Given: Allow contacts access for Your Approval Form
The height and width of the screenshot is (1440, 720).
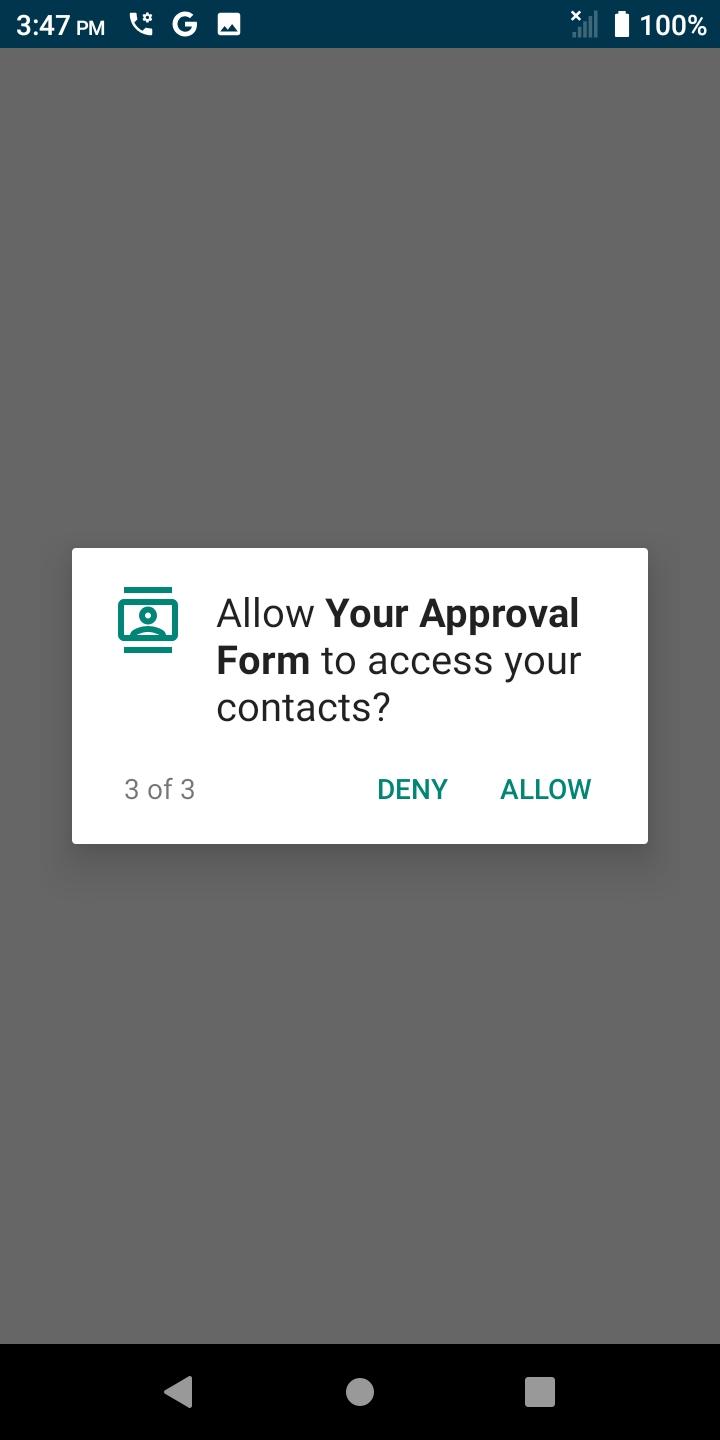Looking at the screenshot, I should click(x=545, y=789).
